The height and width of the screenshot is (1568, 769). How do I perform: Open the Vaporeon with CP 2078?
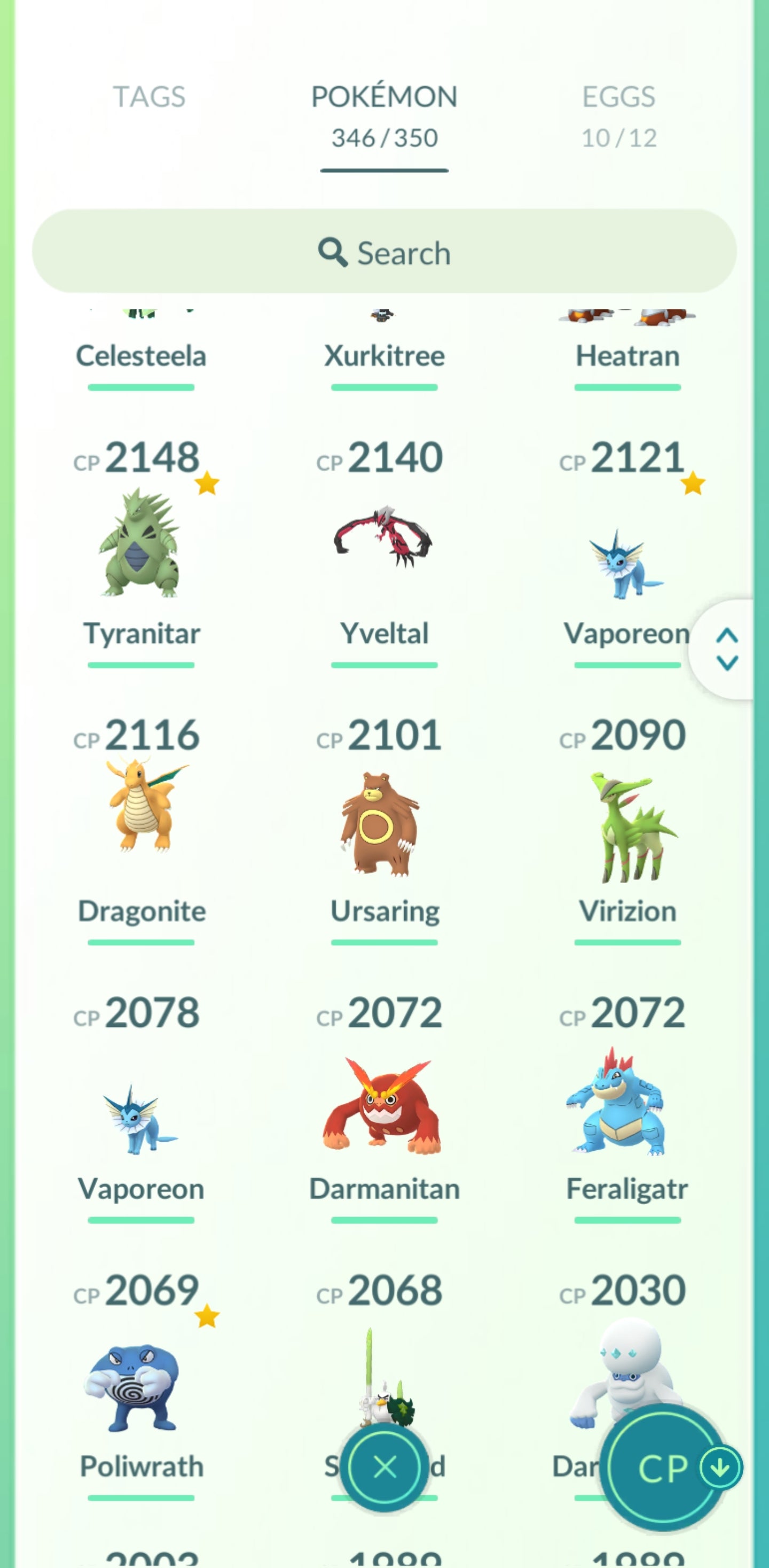click(x=141, y=1120)
